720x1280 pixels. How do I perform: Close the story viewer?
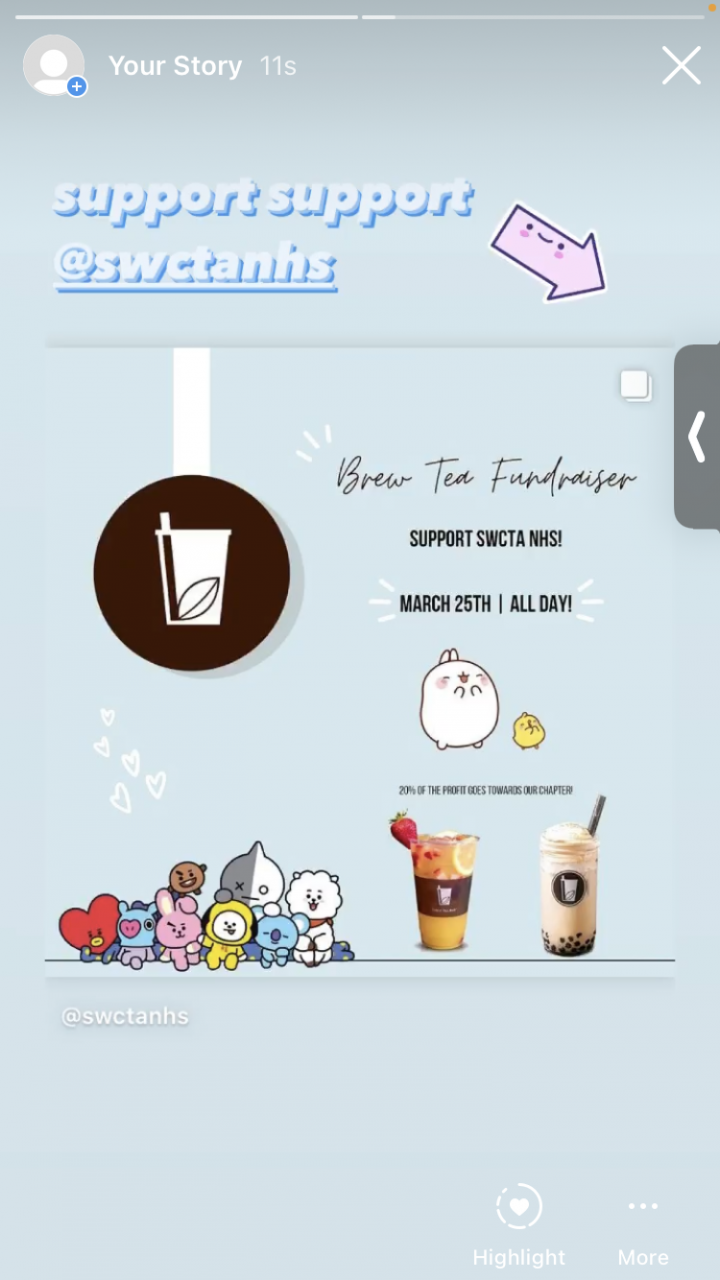pyautogui.click(x=681, y=66)
